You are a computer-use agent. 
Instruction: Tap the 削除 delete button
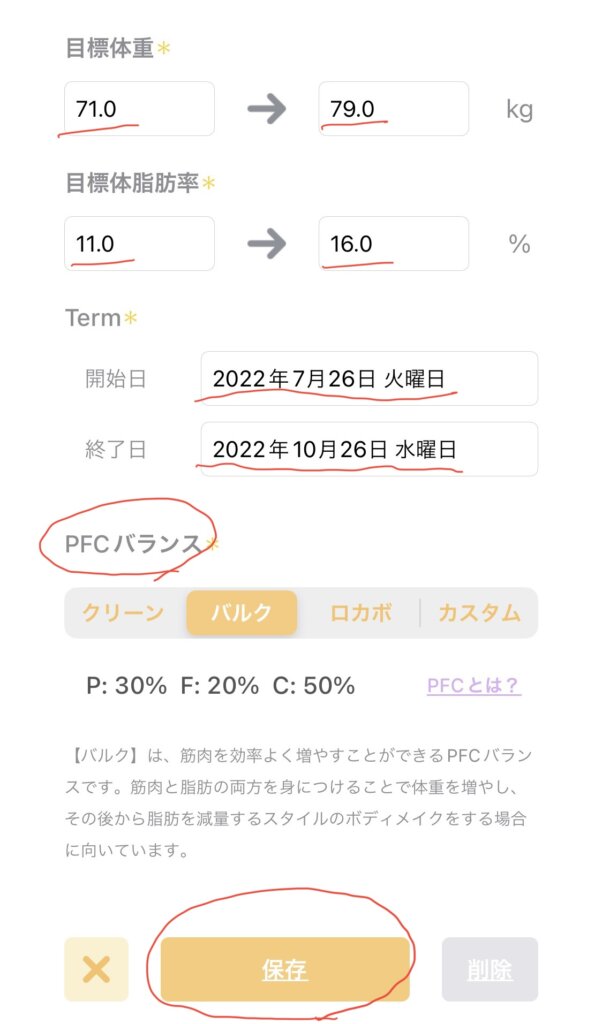(x=490, y=969)
